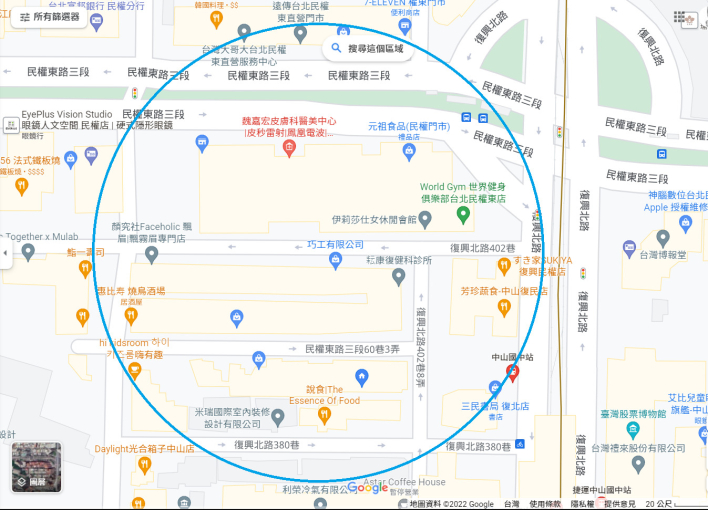Open the Essence Of Food restaurant pin

[325, 413]
